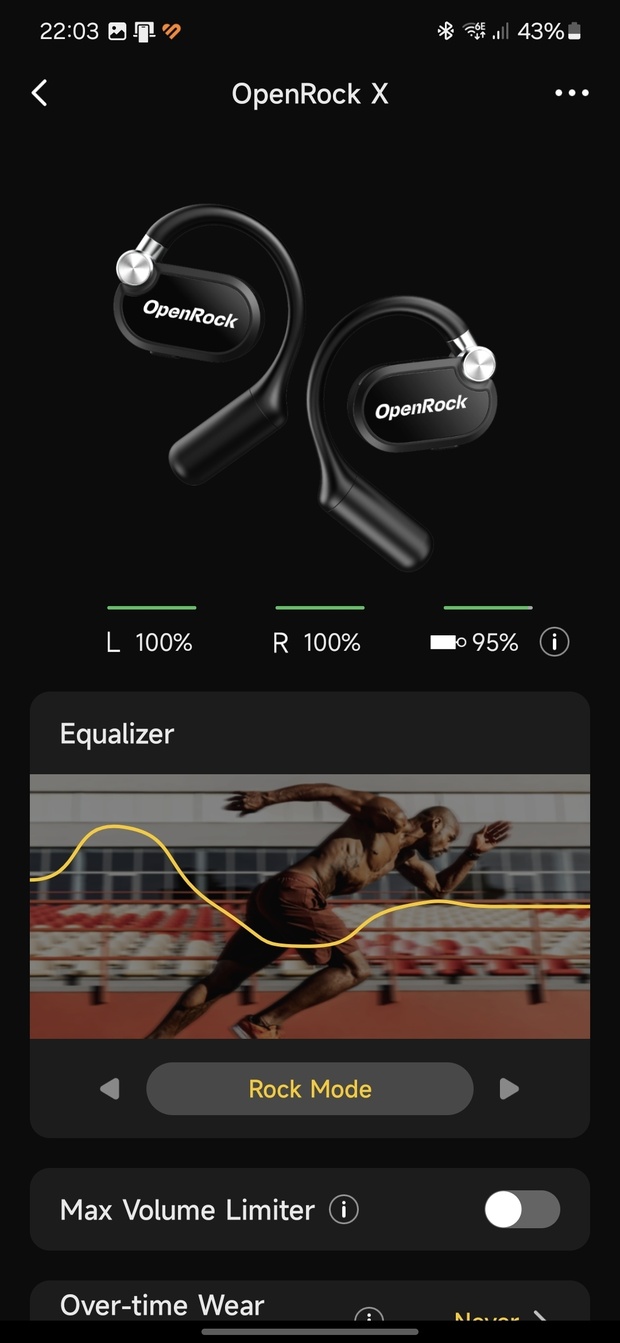
Task: Open the equalizer curve image
Action: [x=309, y=906]
